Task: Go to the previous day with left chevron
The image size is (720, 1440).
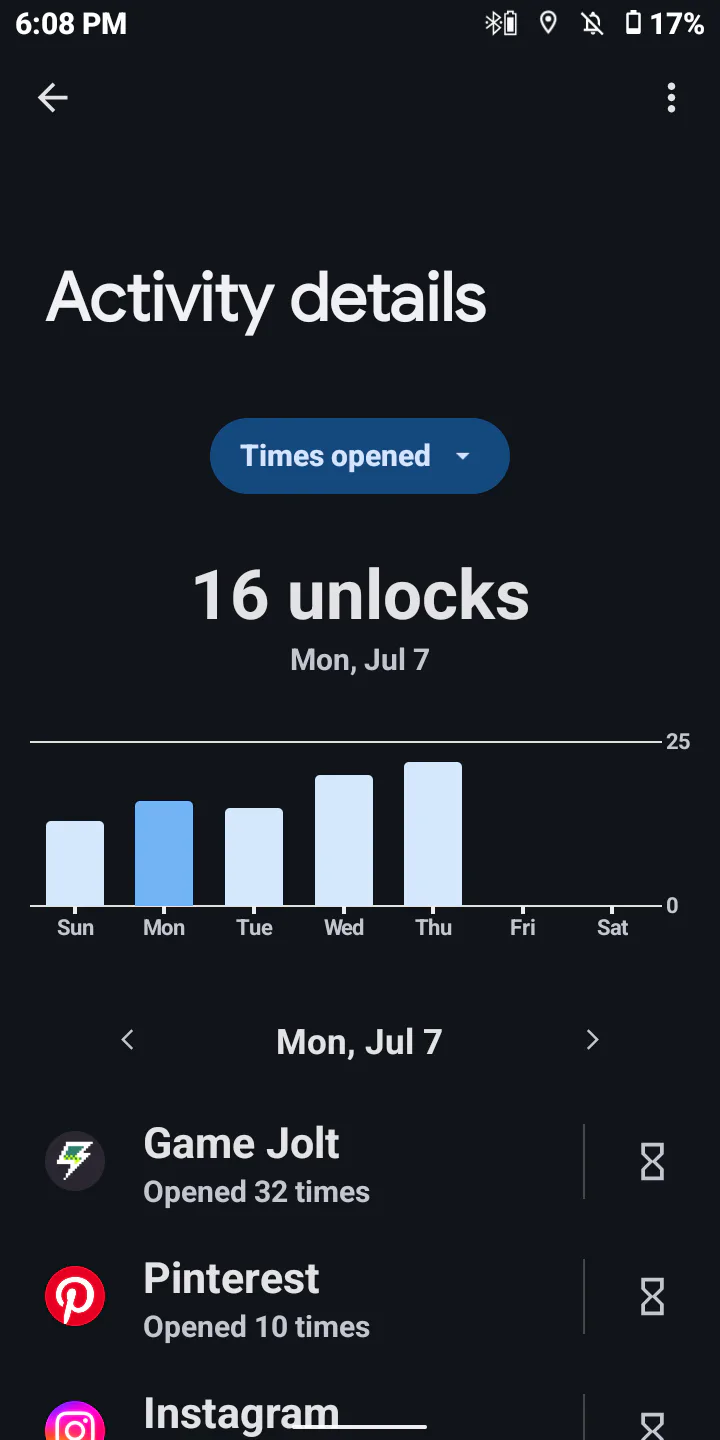Action: (127, 1040)
